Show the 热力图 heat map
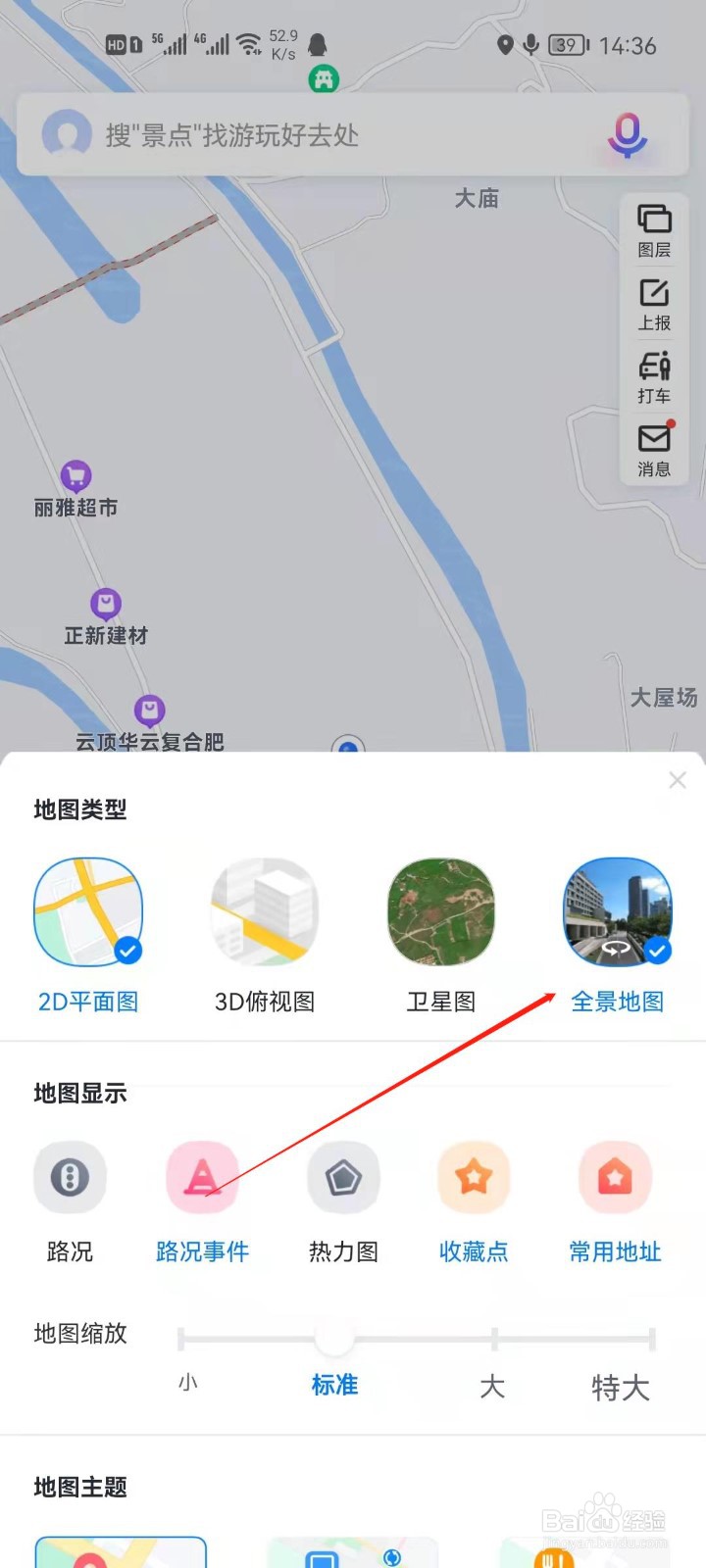Viewport: 706px width, 1568px height. [342, 1177]
